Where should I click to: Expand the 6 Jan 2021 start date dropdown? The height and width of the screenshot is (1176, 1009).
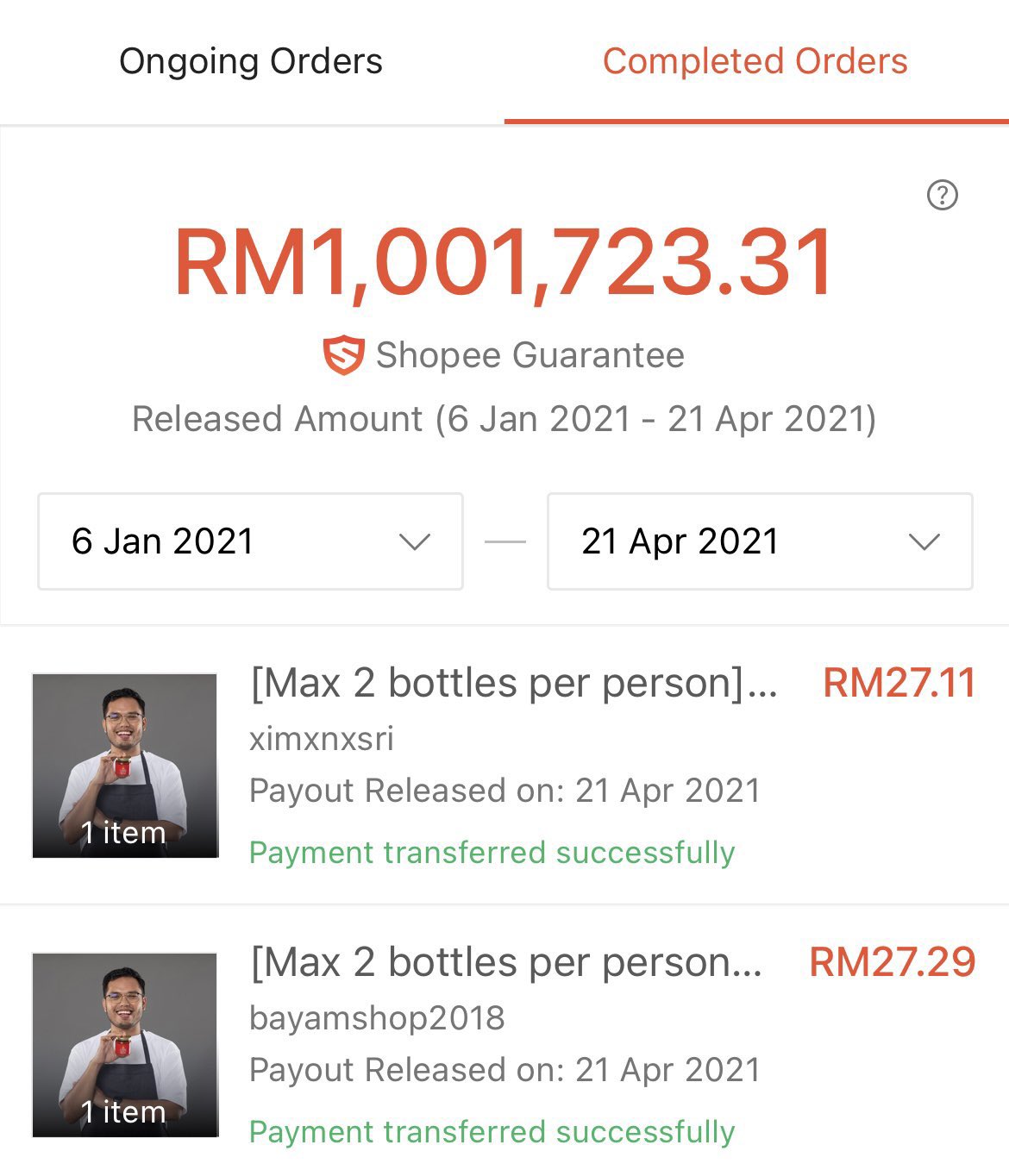(250, 541)
